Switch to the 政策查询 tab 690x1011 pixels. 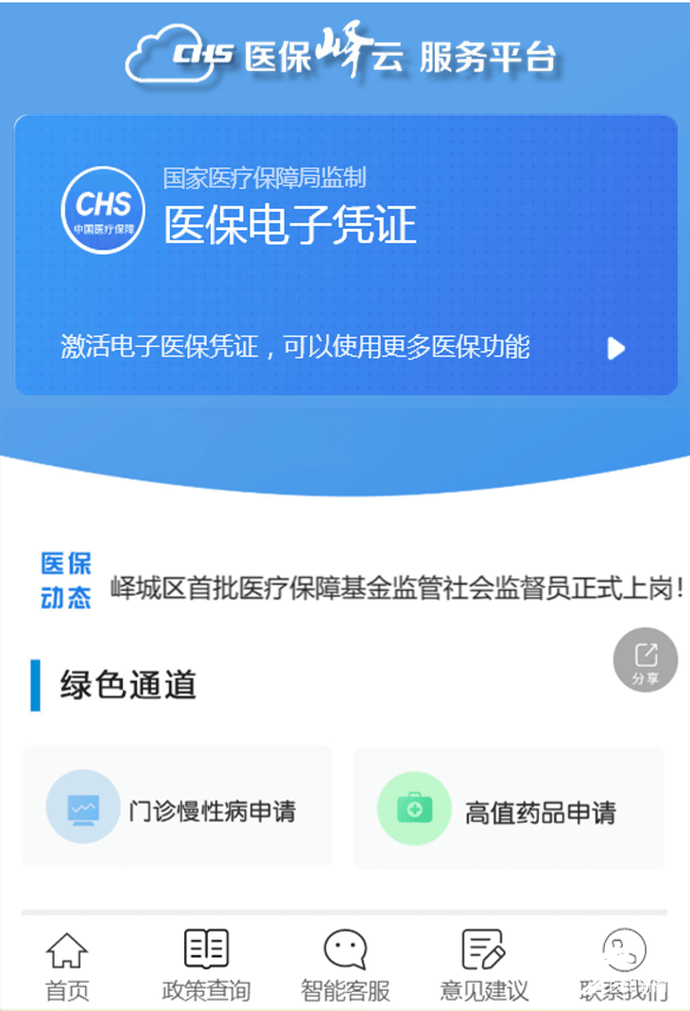[206, 965]
